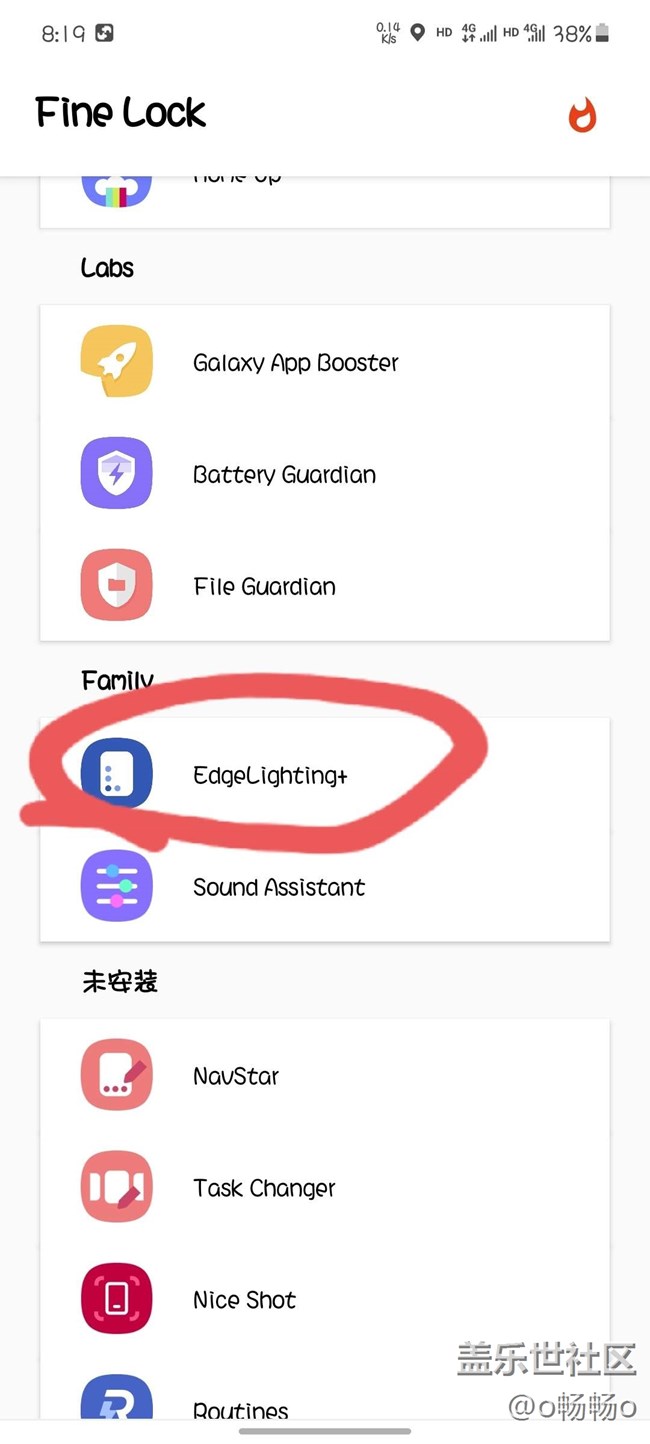Select the Task Changer module
The height and width of the screenshot is (1444, 650).
tap(325, 1188)
